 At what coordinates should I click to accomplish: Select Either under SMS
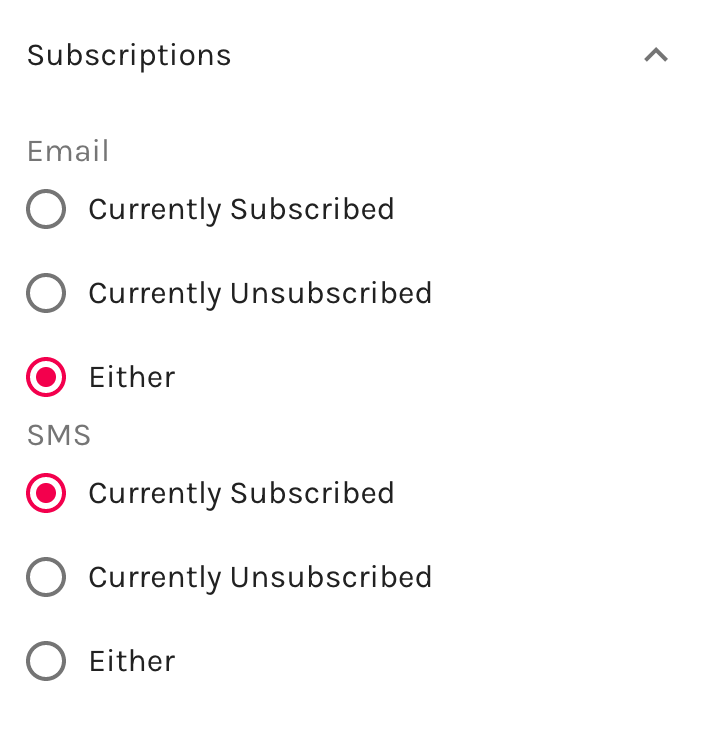pos(46,662)
